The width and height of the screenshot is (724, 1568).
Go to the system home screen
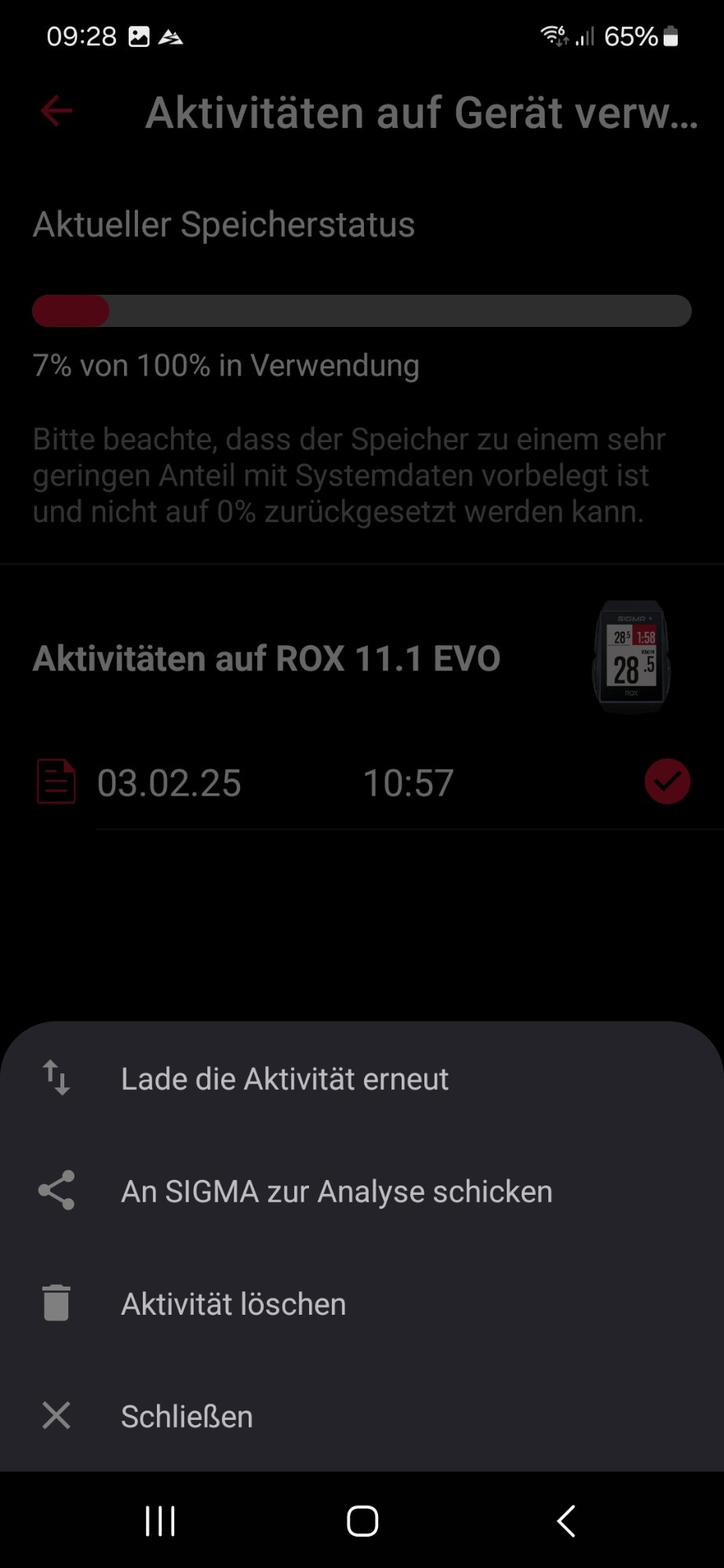tap(362, 1521)
